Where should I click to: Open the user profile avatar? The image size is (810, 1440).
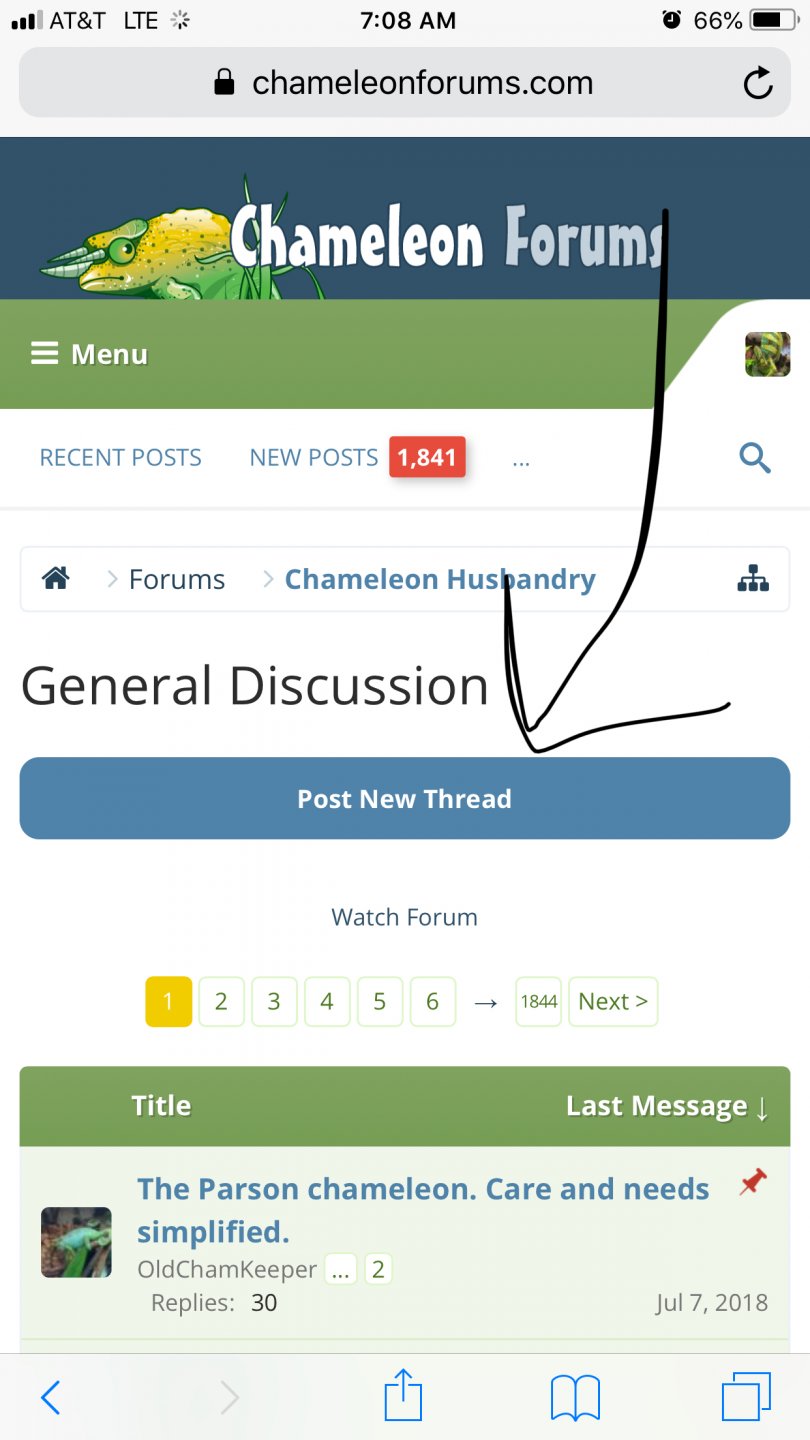767,354
